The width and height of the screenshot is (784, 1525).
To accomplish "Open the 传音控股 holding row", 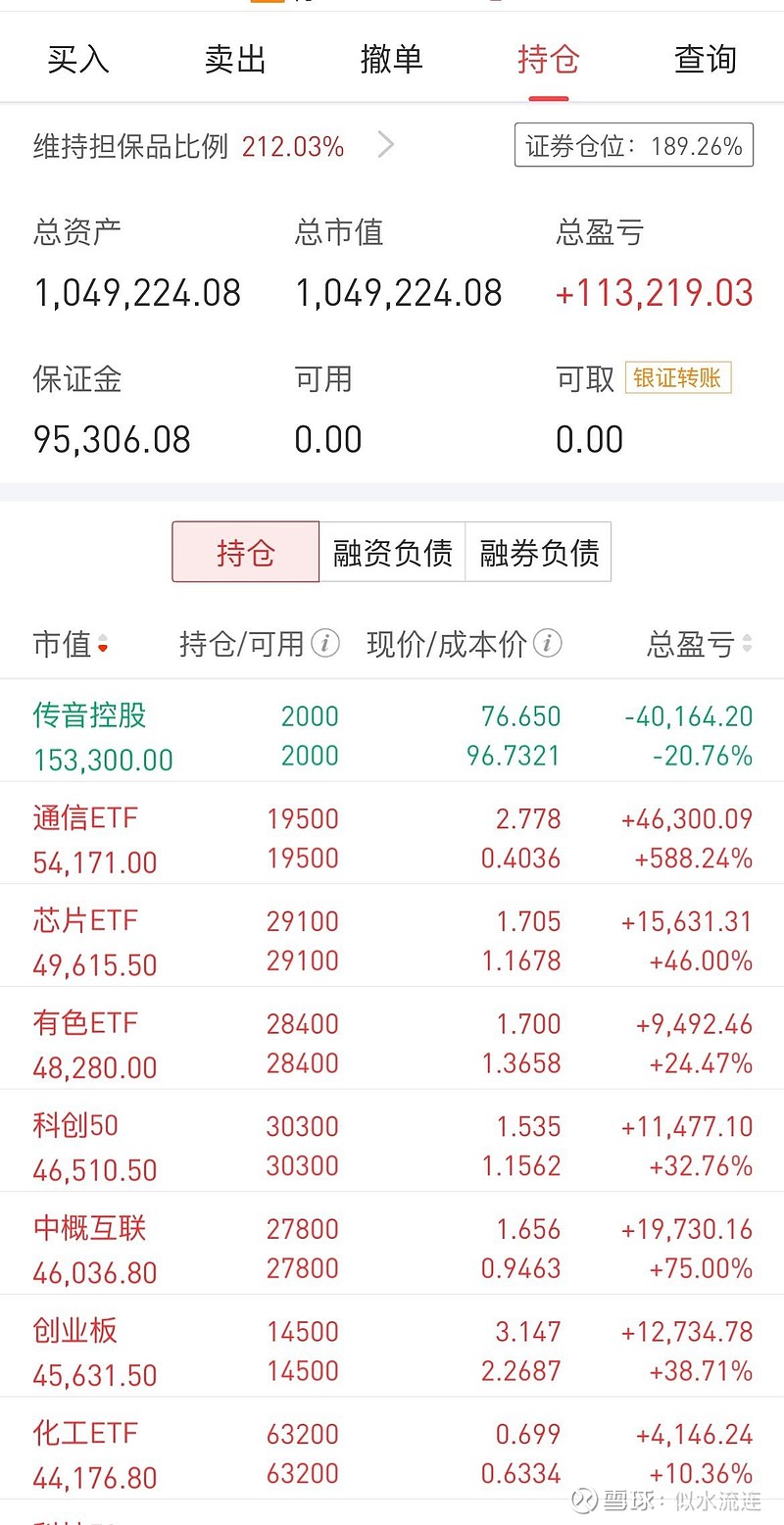I will click(392, 733).
